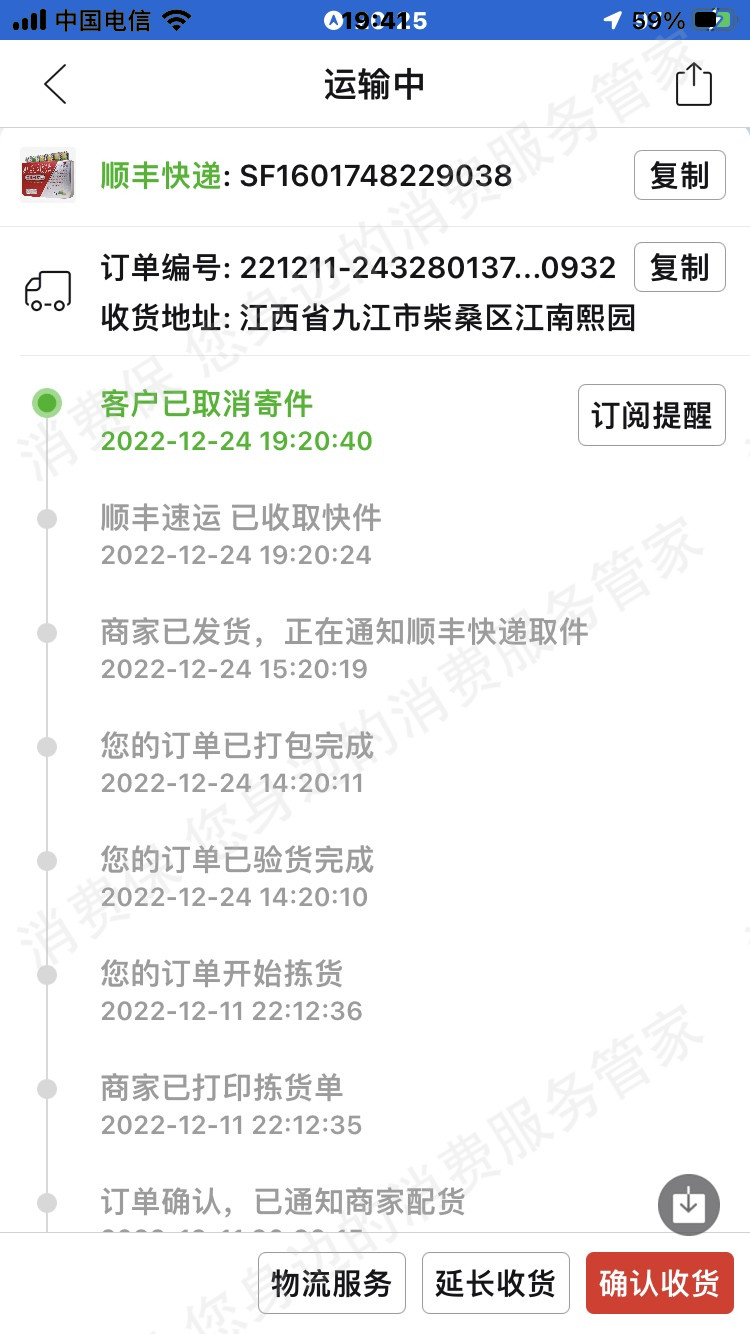Confirm receipt with 确认收货
The image size is (750, 1334).
point(659,1283)
